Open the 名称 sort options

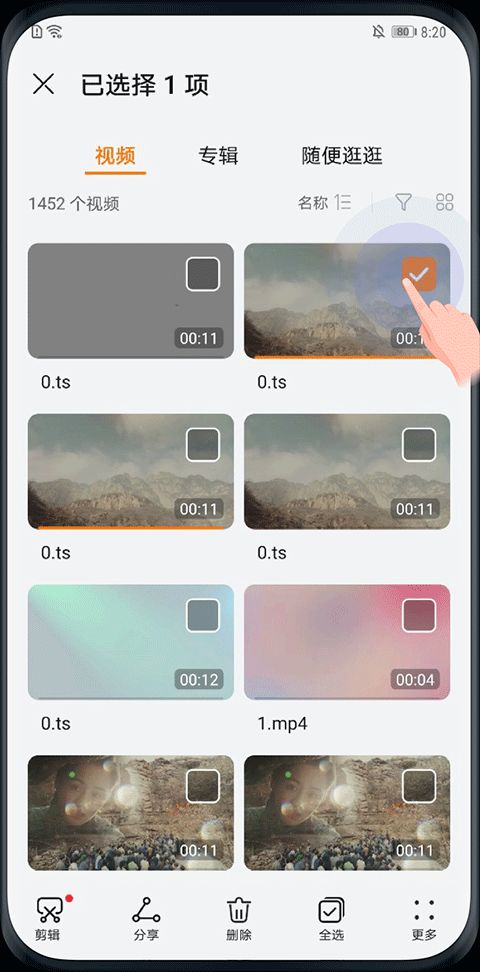(324, 202)
